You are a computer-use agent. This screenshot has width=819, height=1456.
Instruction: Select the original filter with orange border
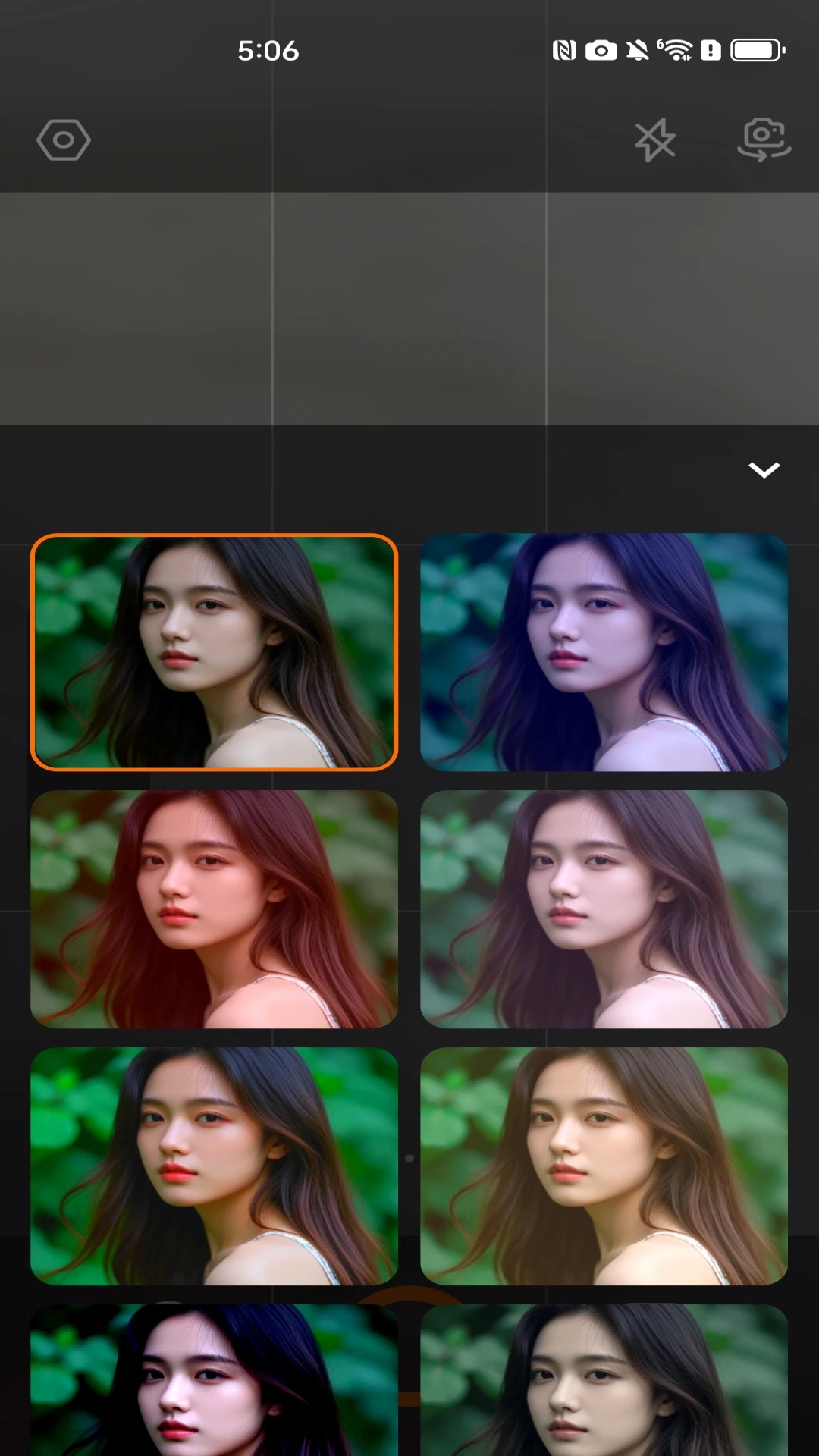tap(214, 652)
